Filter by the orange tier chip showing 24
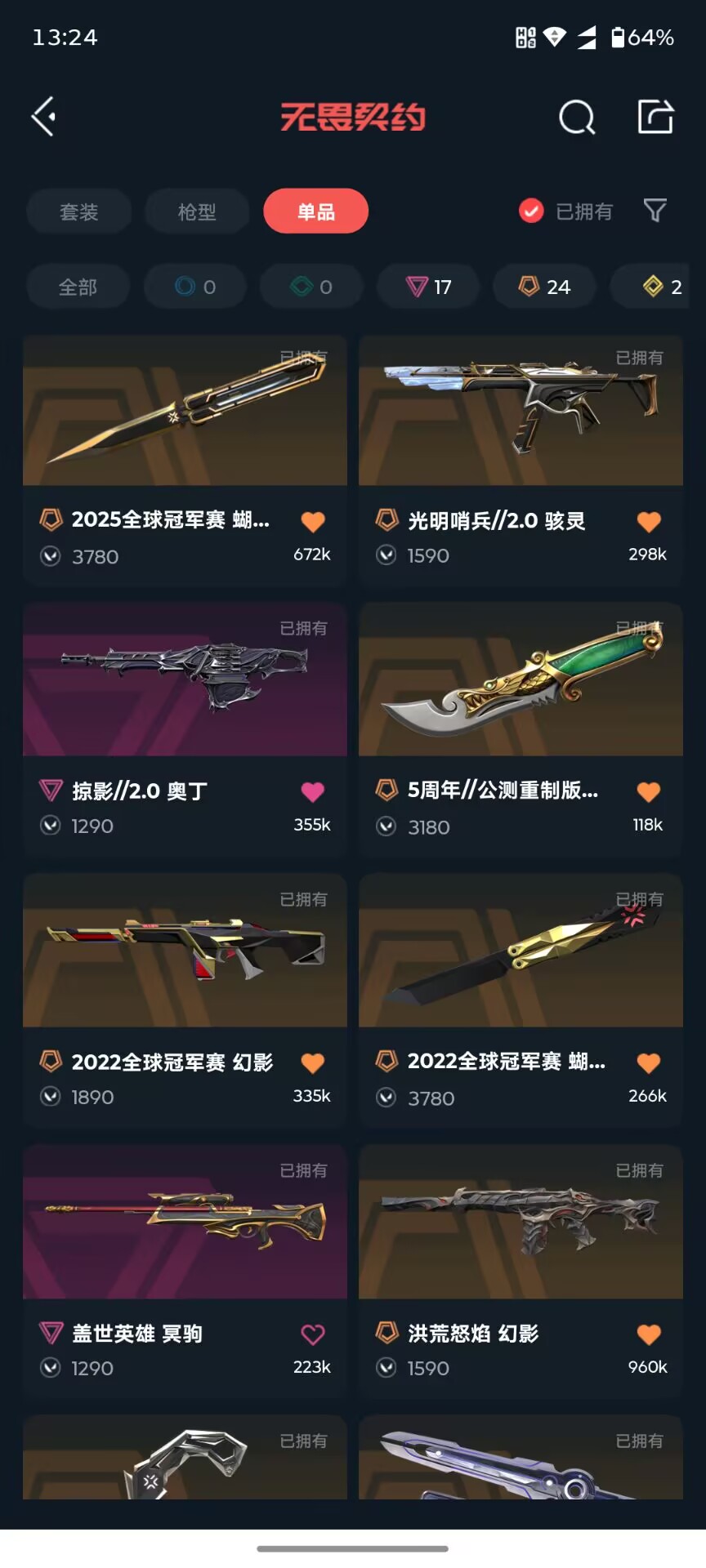 (544, 287)
